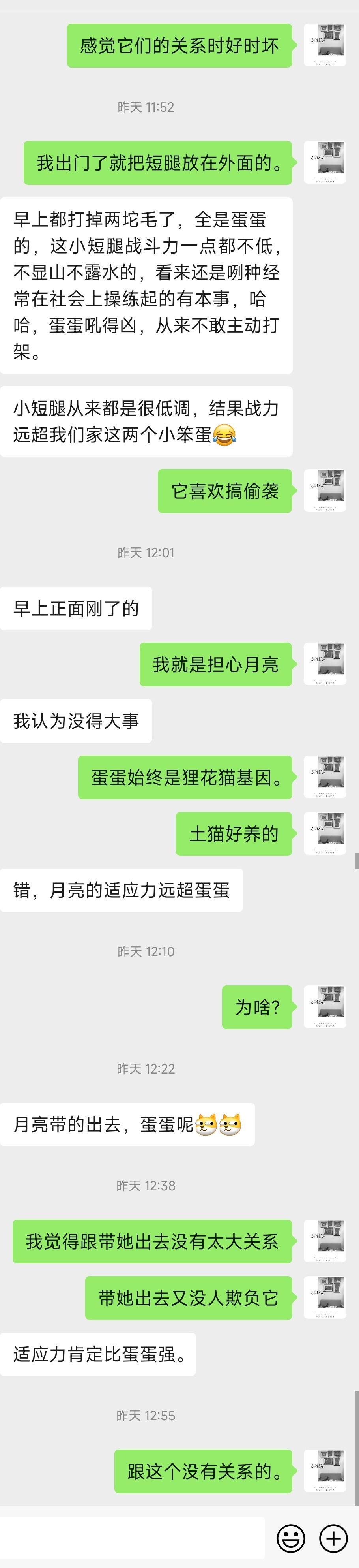Open the plus attachment menu

click(333, 1538)
